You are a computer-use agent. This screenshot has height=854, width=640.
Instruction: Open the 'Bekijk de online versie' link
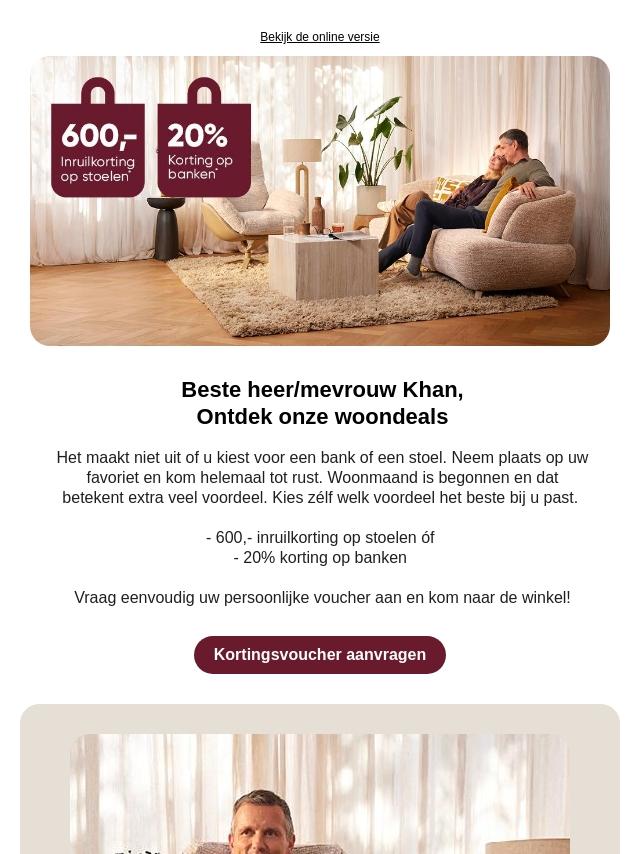pos(320,37)
